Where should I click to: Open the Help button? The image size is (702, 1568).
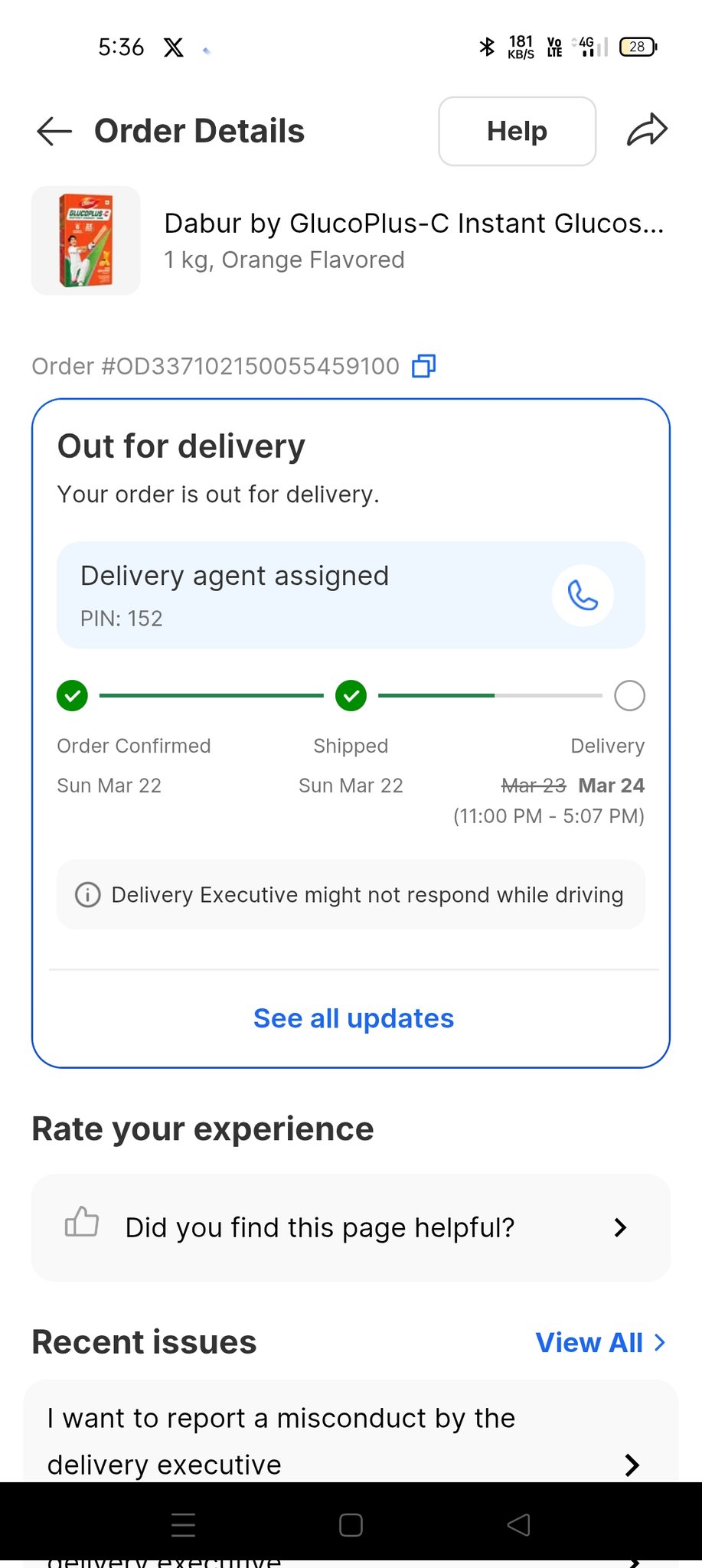click(x=517, y=131)
